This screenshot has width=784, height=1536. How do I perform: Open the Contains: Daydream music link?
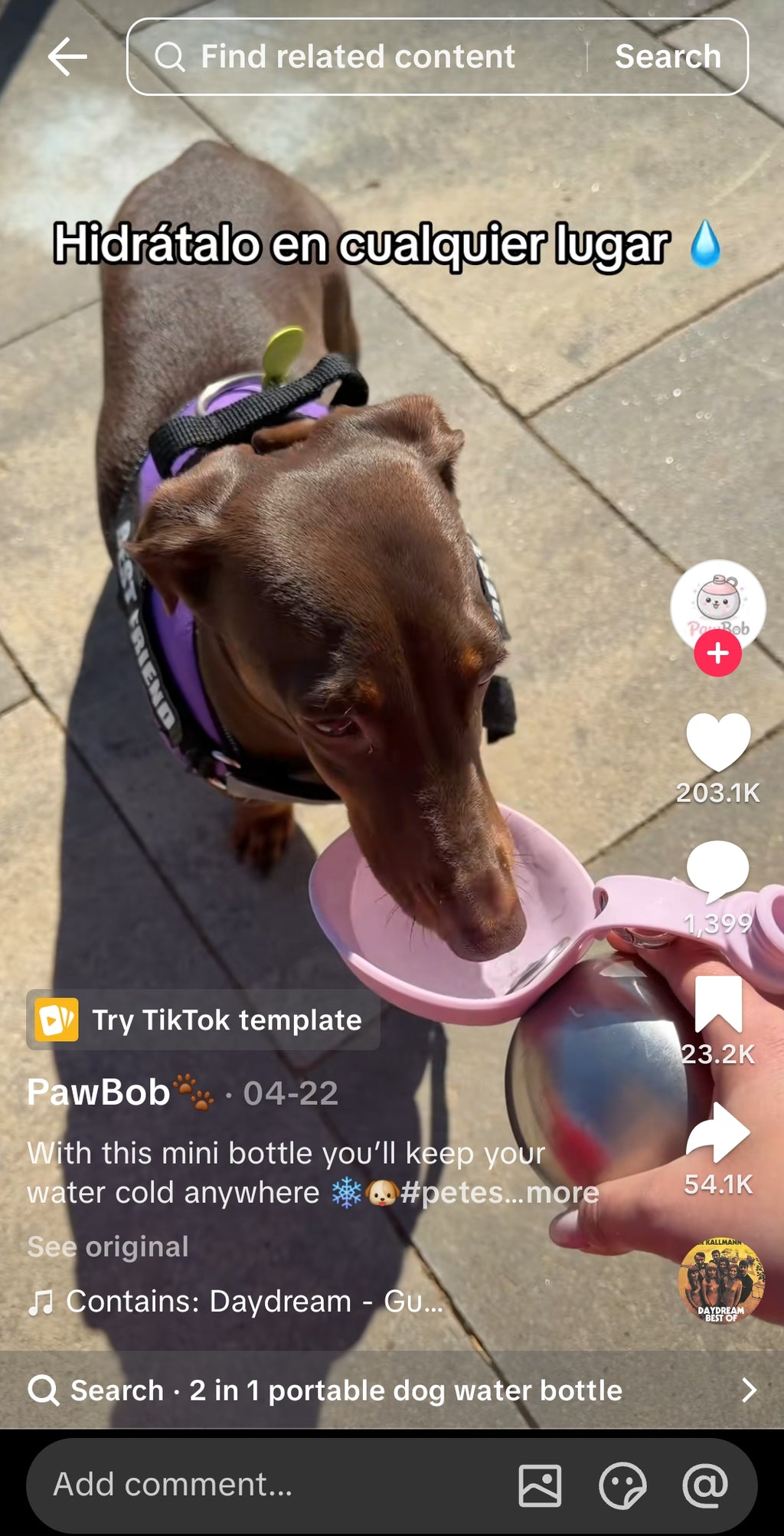[x=236, y=1301]
